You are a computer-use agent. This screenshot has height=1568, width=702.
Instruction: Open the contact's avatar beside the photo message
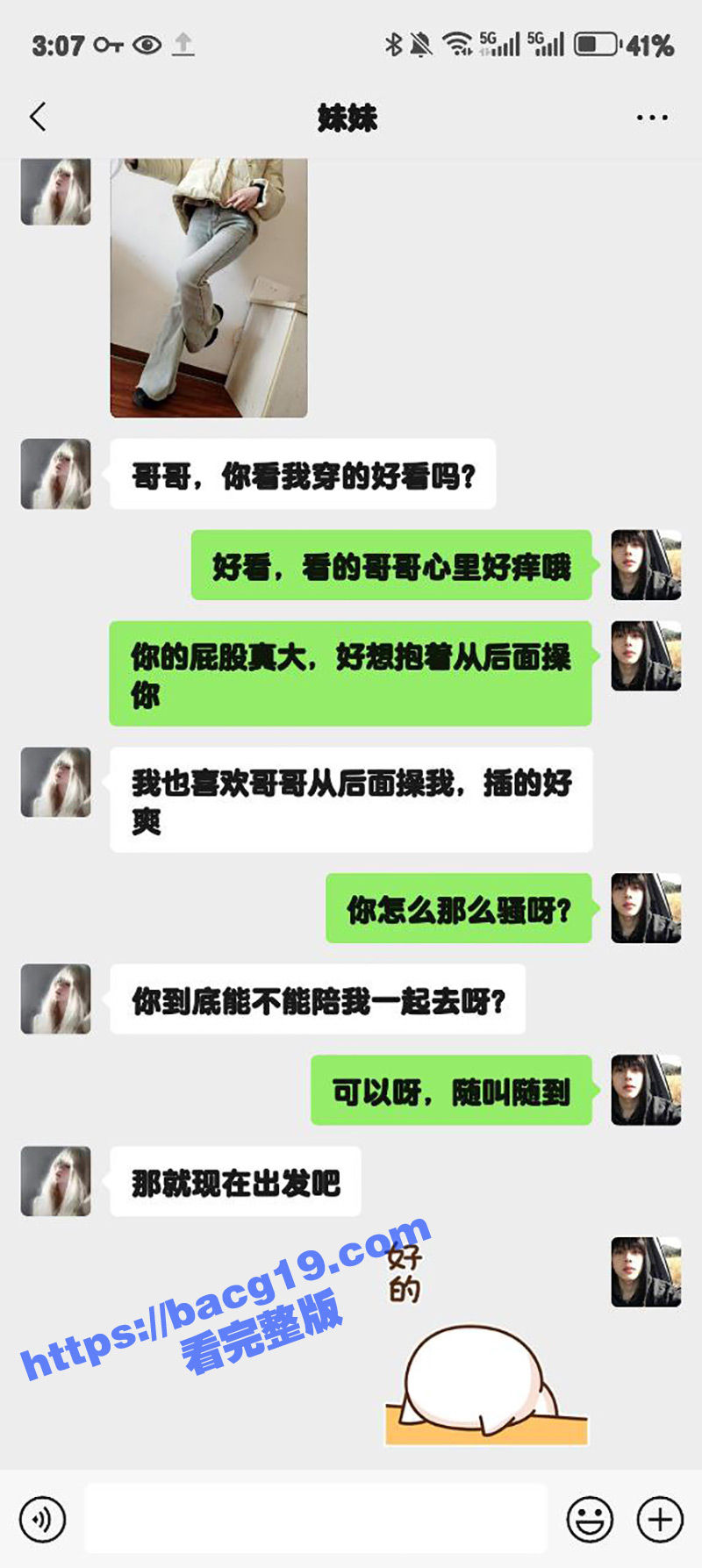pos(56,191)
